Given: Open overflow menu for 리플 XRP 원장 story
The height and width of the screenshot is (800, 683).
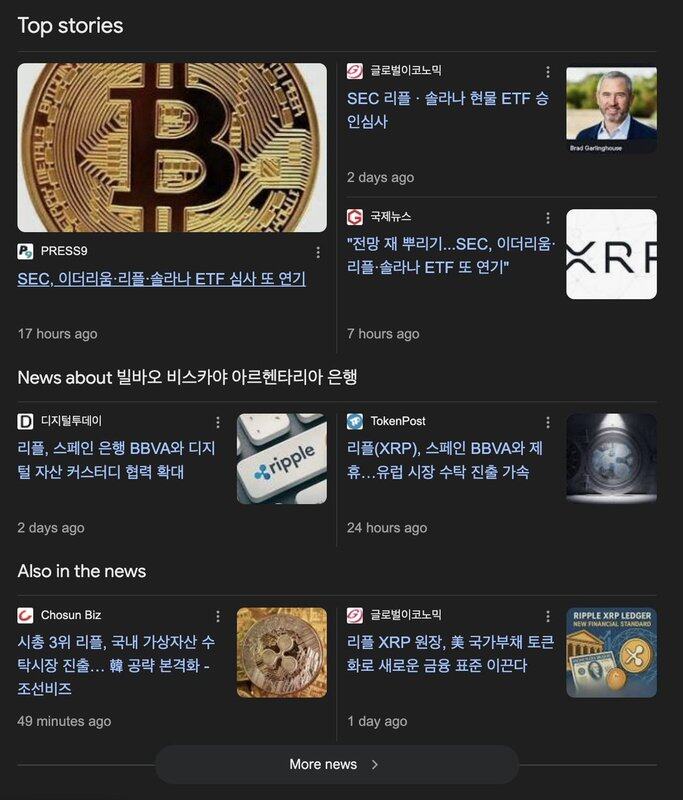Looking at the screenshot, I should tap(547, 616).
